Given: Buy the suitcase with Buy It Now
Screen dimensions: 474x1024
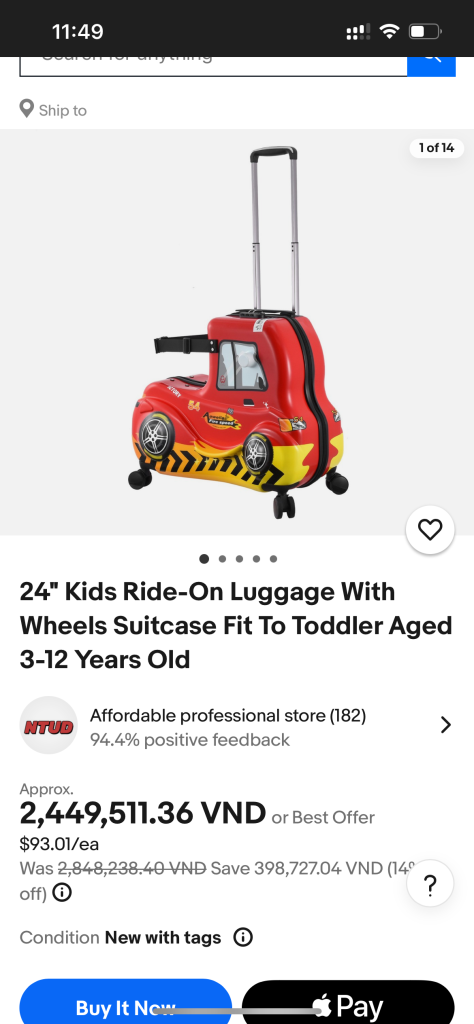Looking at the screenshot, I should (125, 1002).
